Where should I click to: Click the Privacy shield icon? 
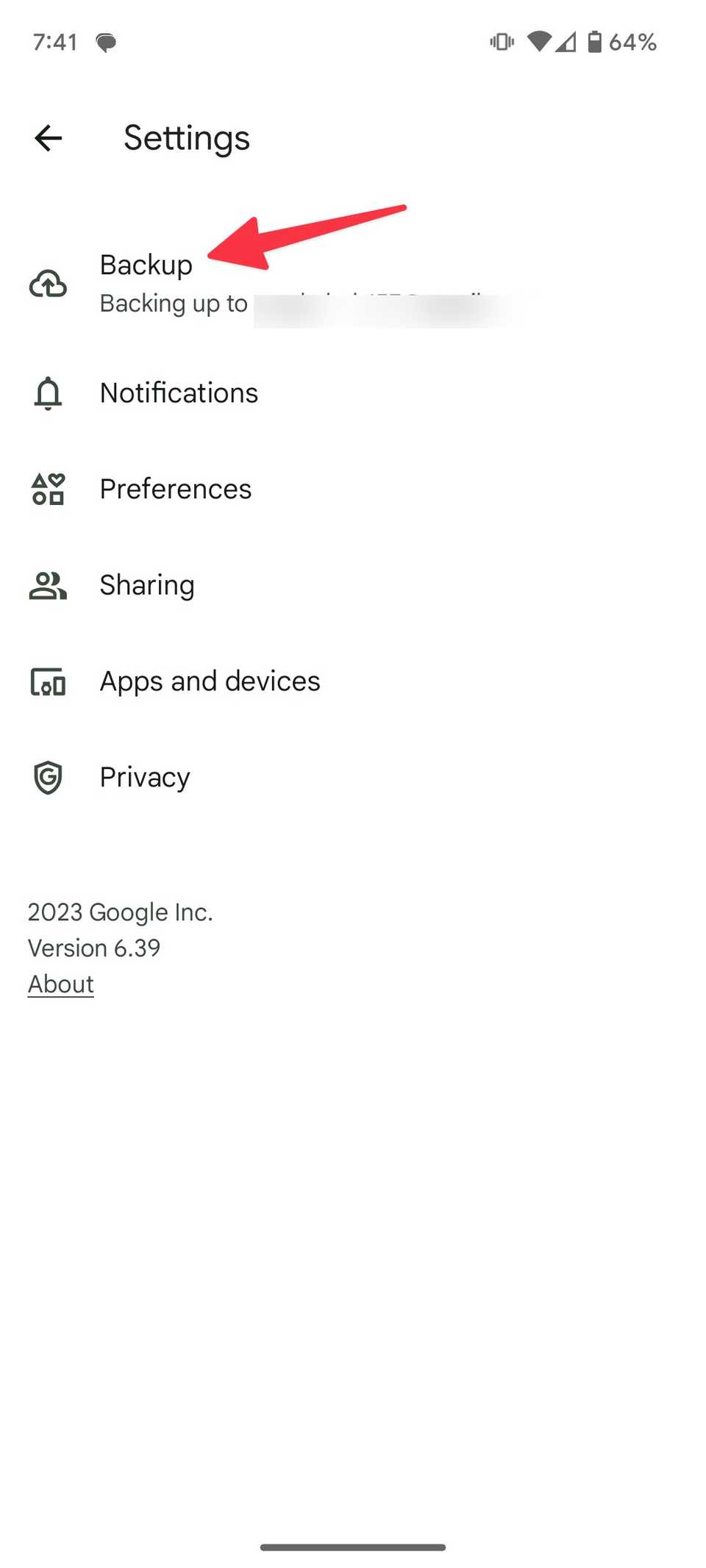point(47,778)
